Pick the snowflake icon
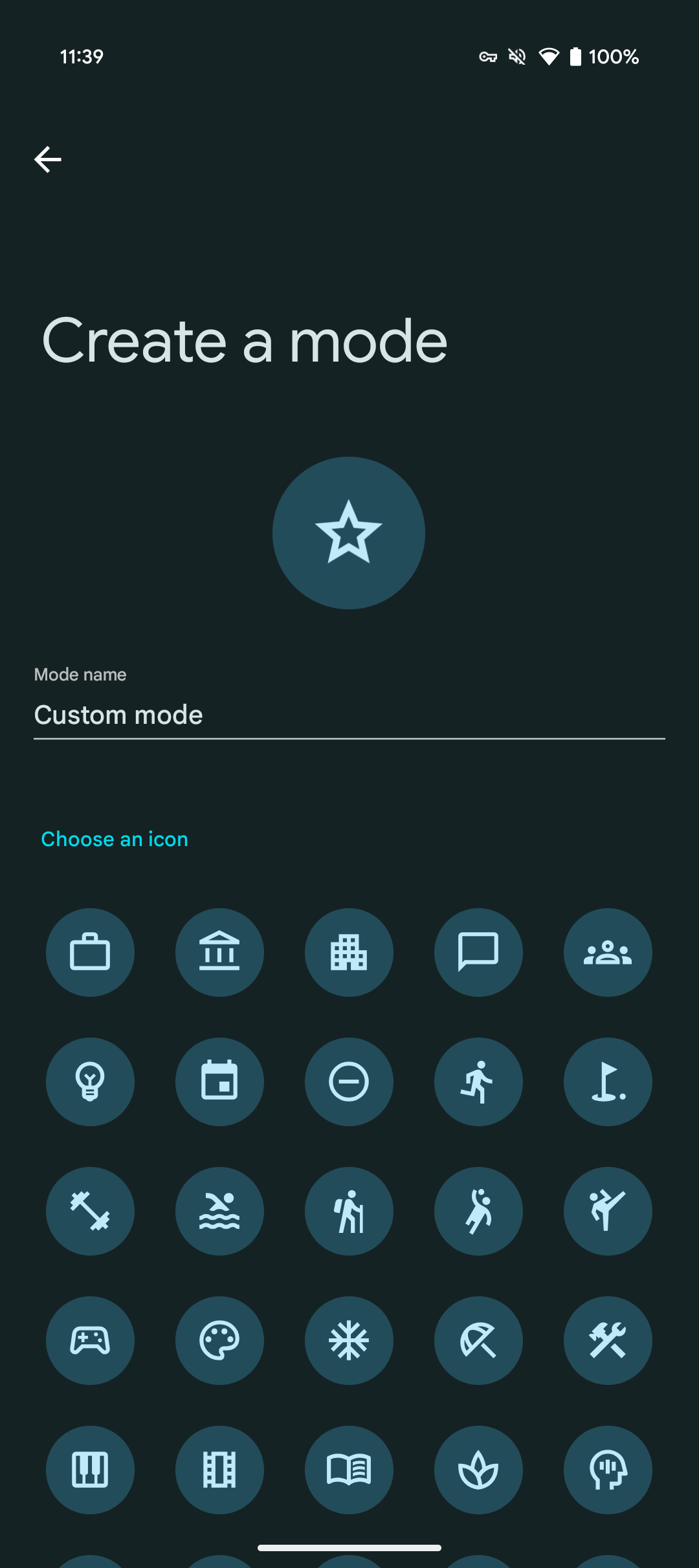Screen dimensions: 699x1568 pos(349,1340)
